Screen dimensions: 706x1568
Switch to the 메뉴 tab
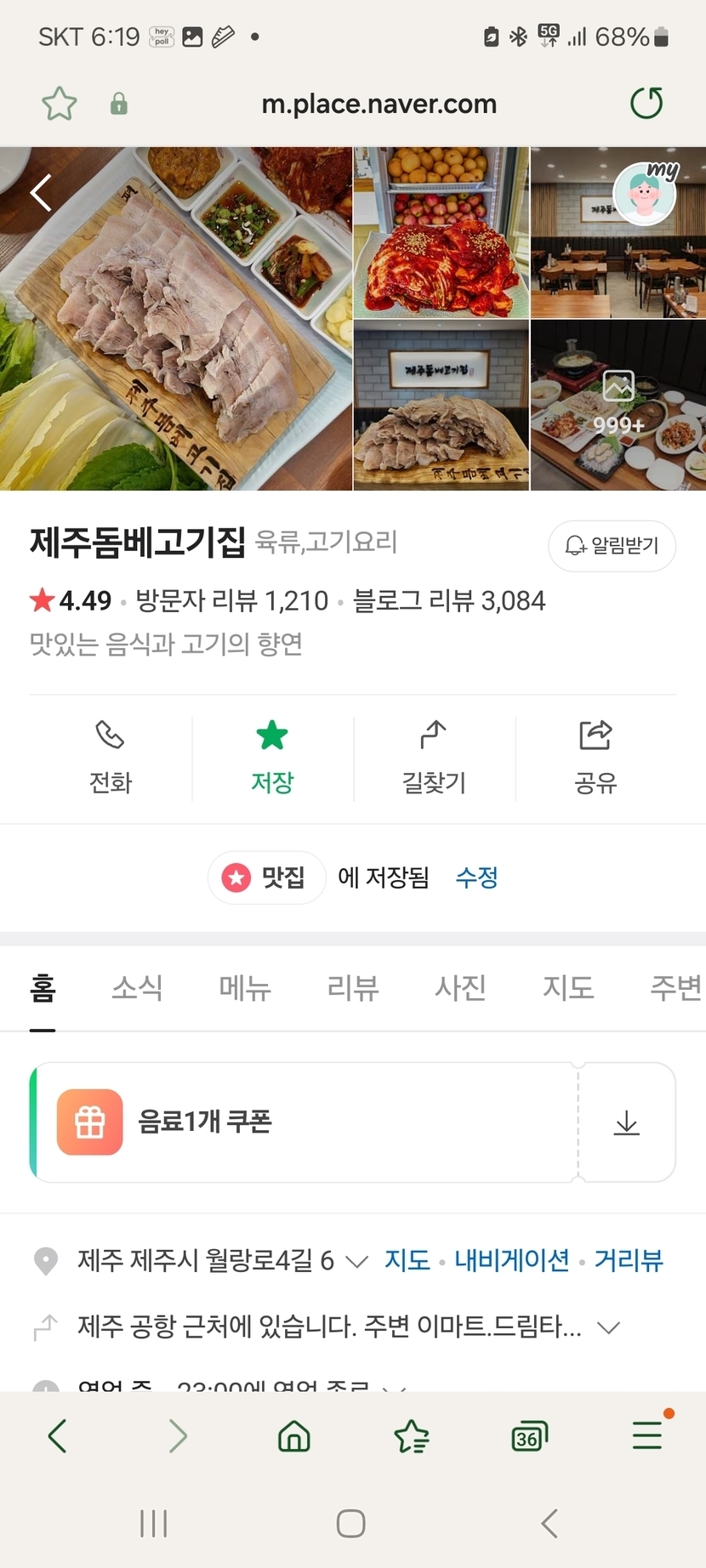[x=245, y=988]
